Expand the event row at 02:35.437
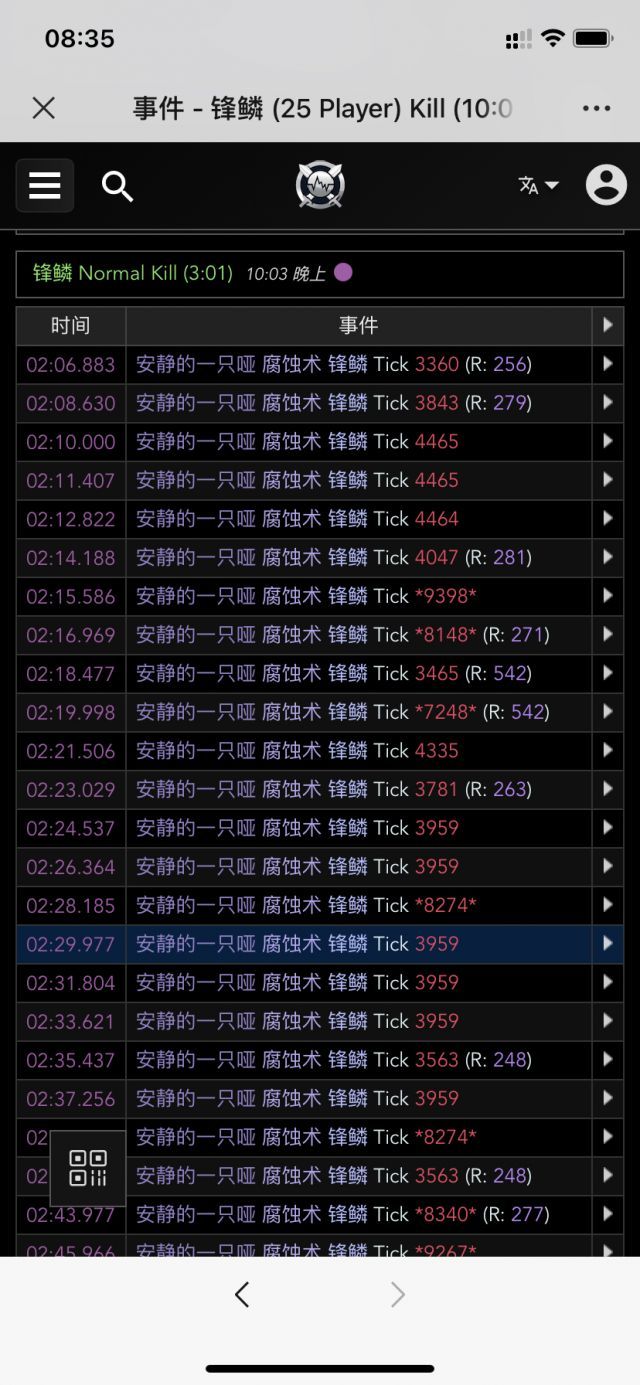The image size is (640, 1385). pyautogui.click(x=607, y=1060)
